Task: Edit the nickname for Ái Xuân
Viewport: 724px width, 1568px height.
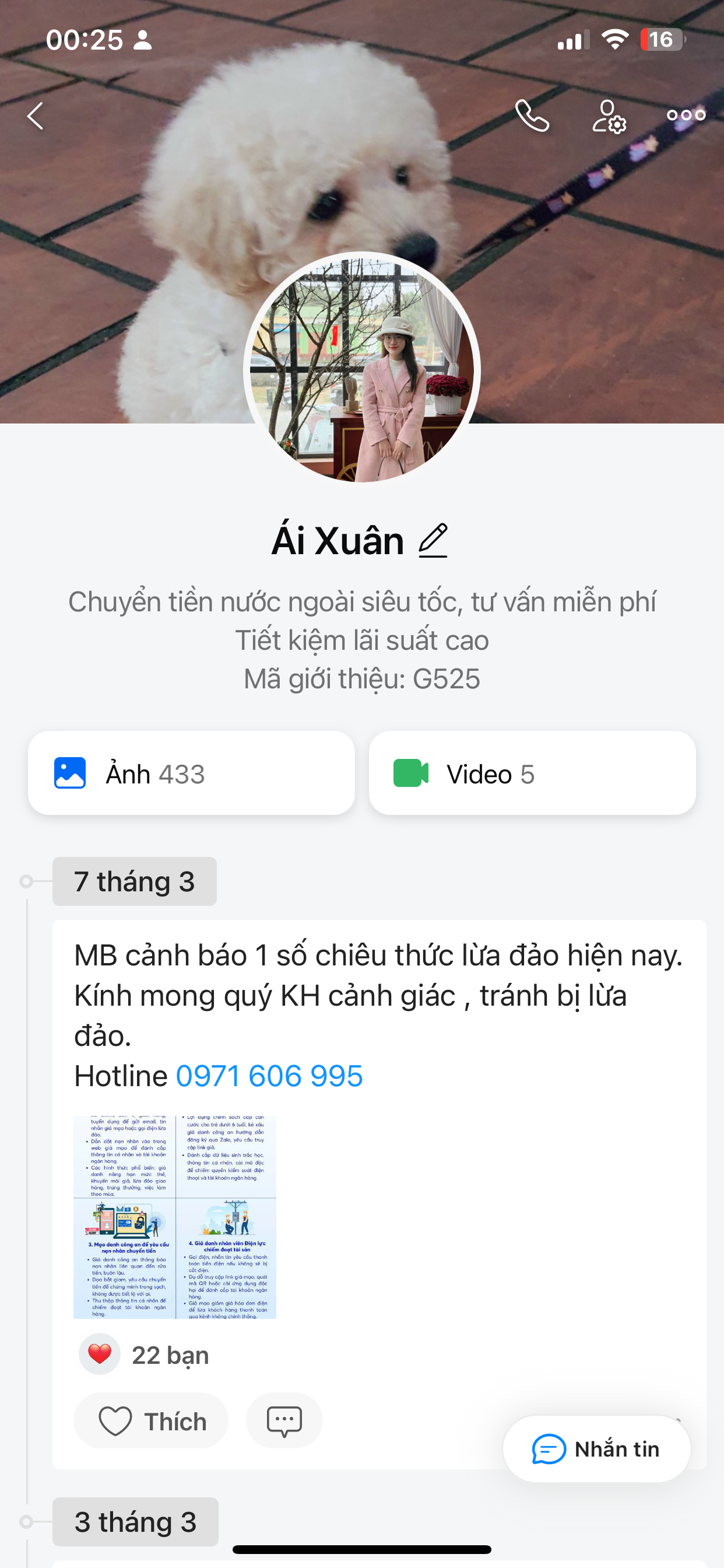Action: pos(433,541)
